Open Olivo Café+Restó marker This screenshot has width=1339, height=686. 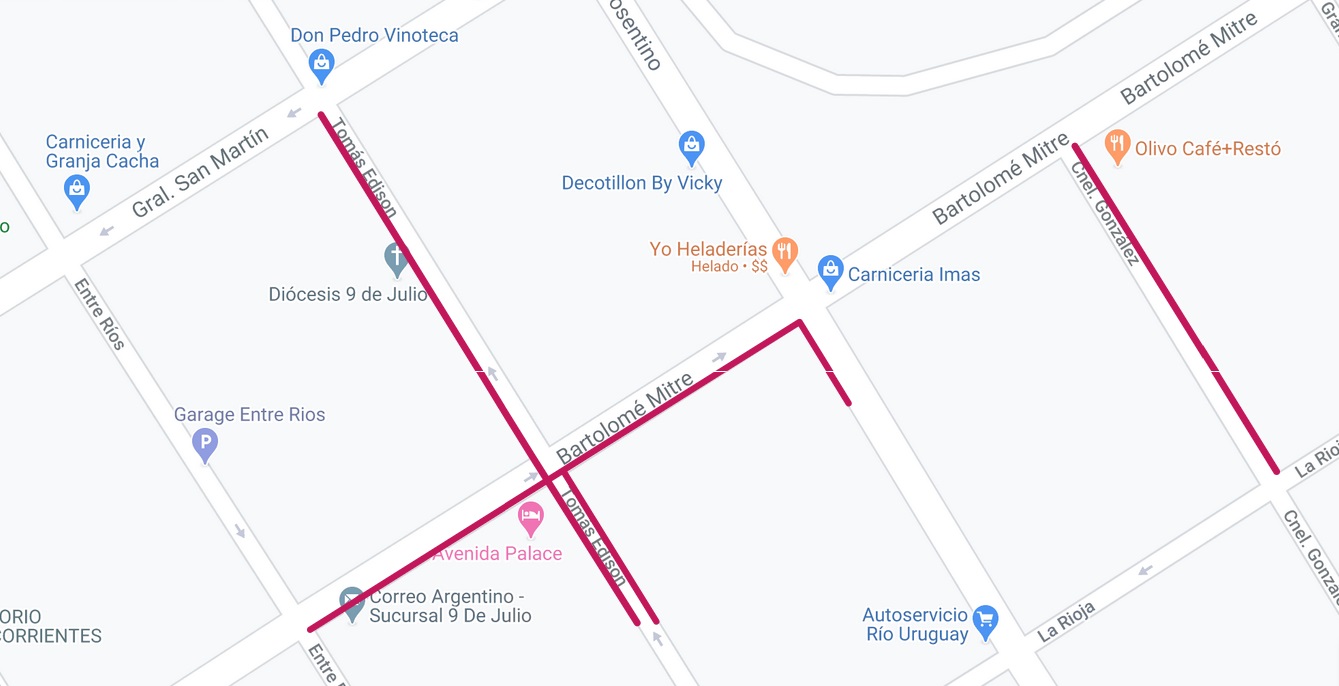click(1117, 146)
